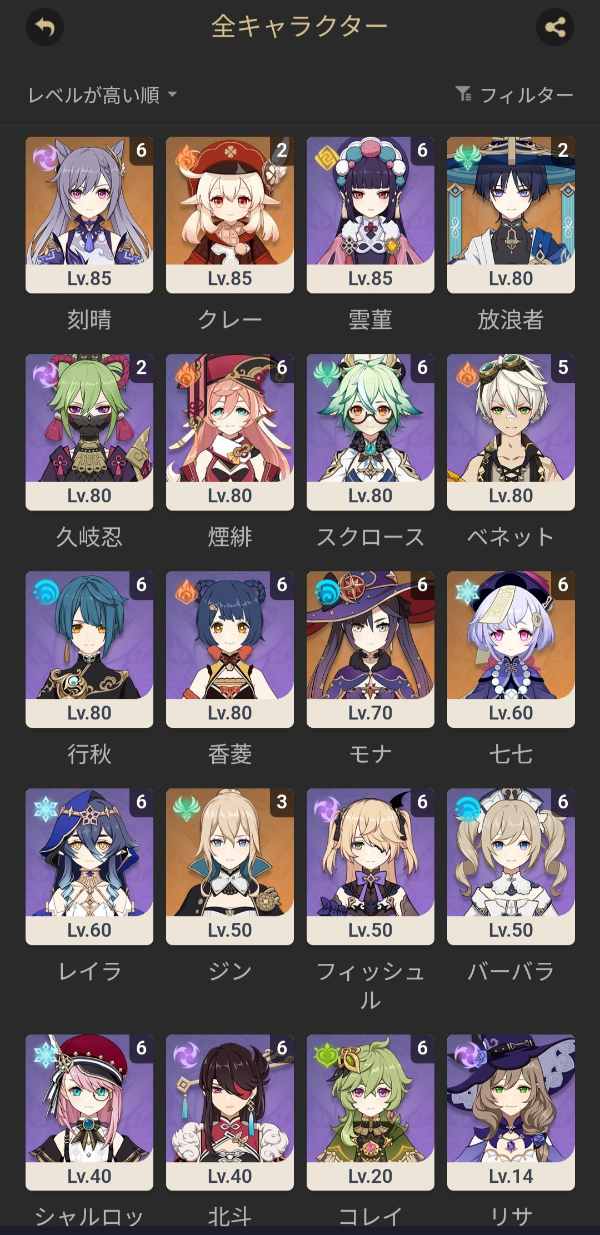Select the クレー character card
This screenshot has height=1235, width=600.
tap(230, 215)
